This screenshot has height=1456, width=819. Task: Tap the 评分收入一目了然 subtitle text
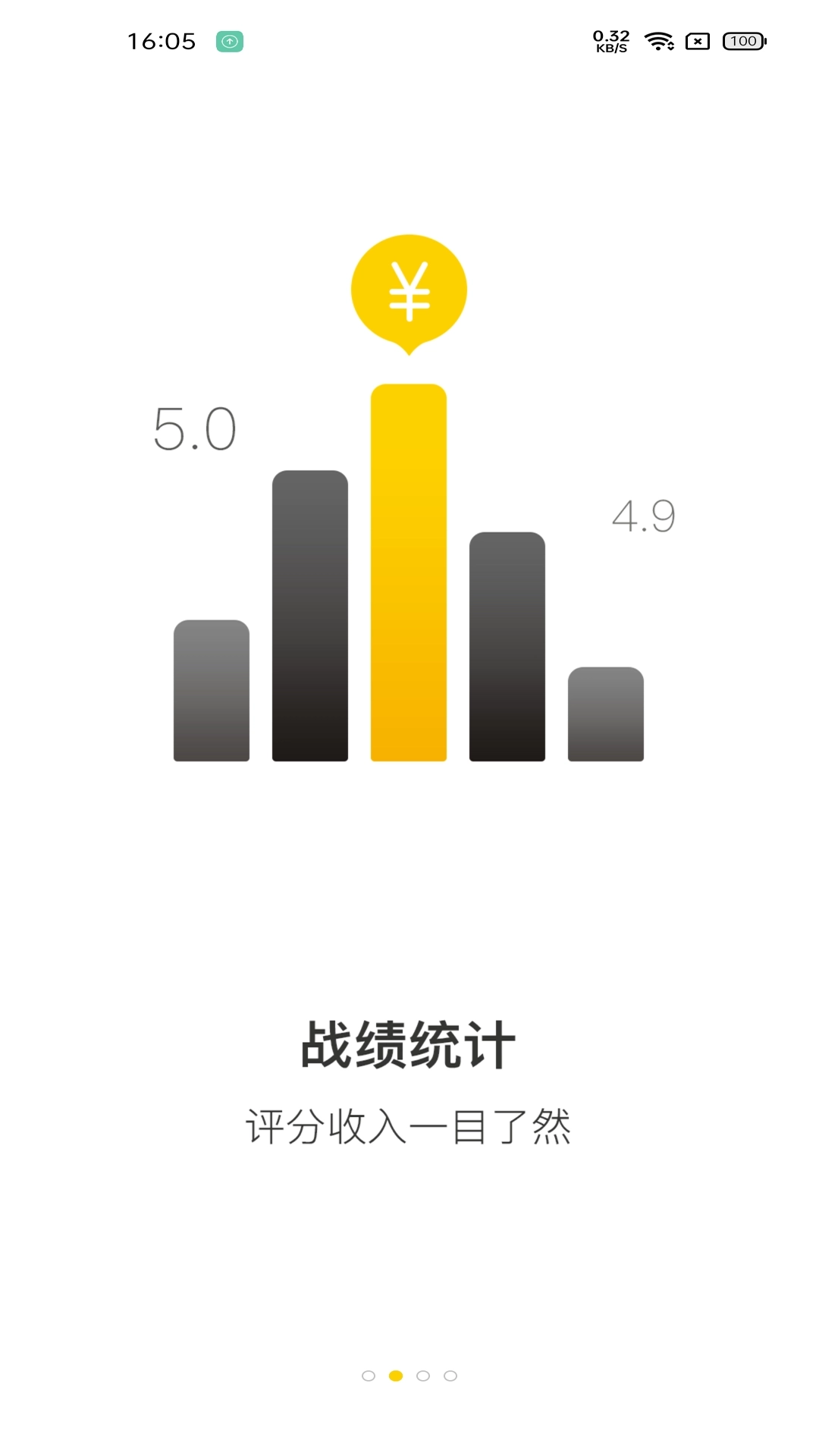coord(409,1129)
